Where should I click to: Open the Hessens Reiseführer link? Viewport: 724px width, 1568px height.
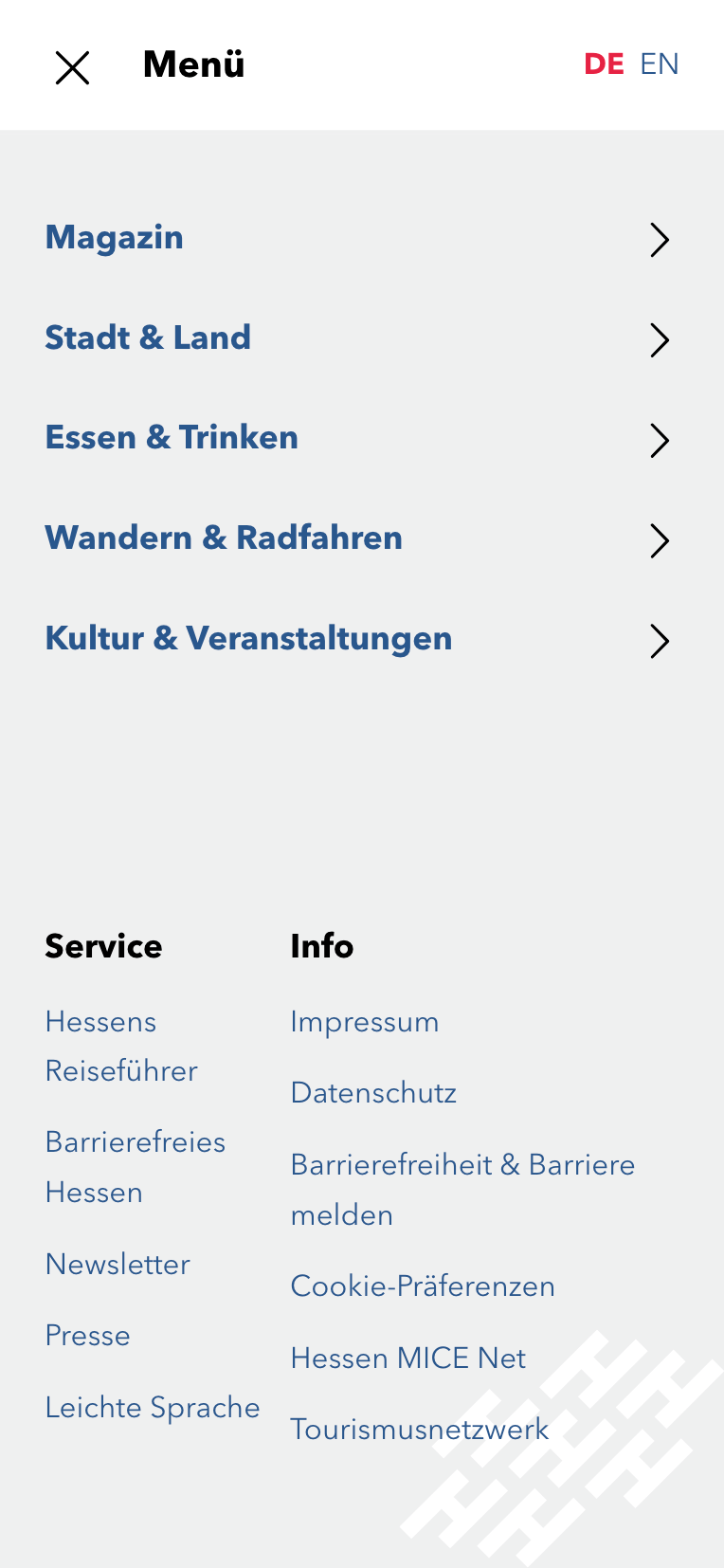click(121, 1047)
